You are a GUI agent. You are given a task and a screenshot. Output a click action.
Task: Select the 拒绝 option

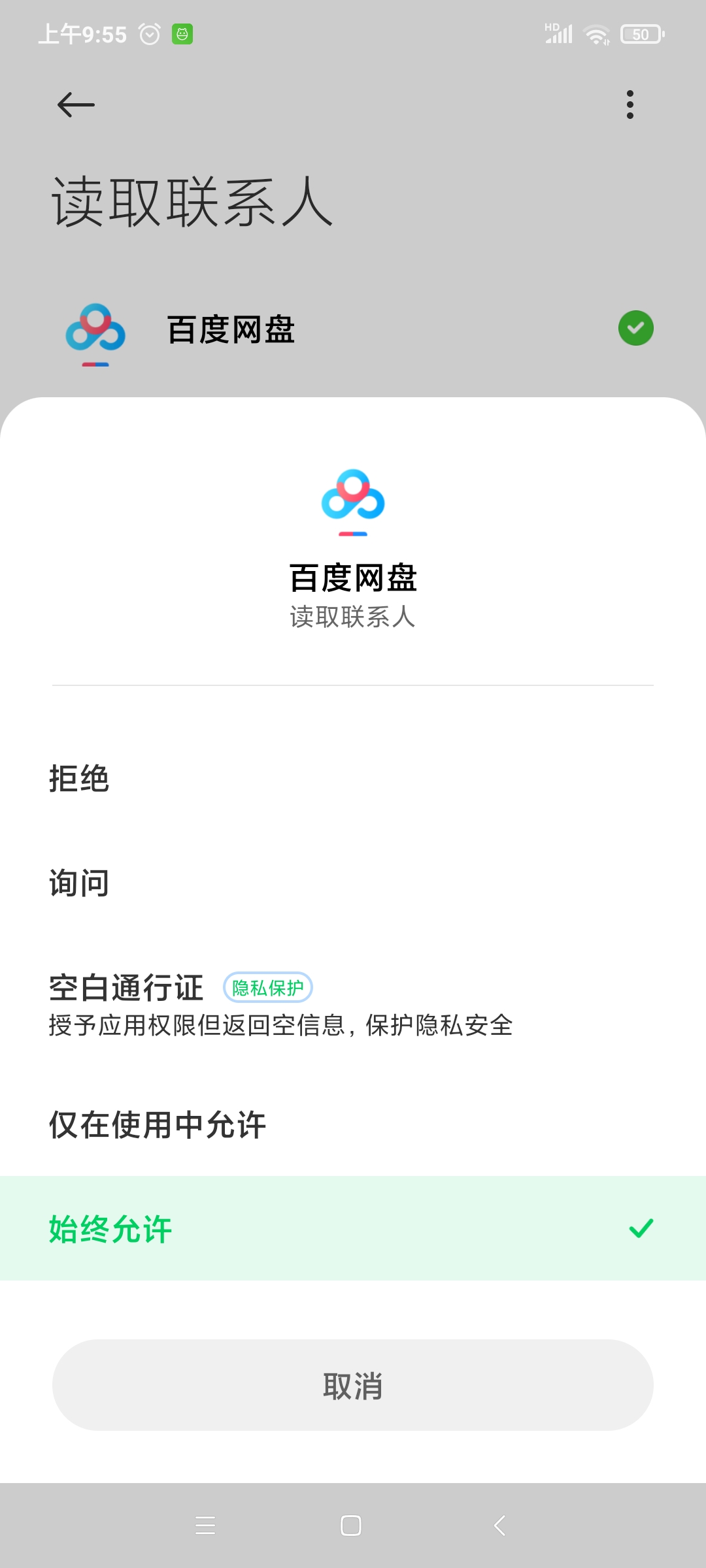coord(353,778)
